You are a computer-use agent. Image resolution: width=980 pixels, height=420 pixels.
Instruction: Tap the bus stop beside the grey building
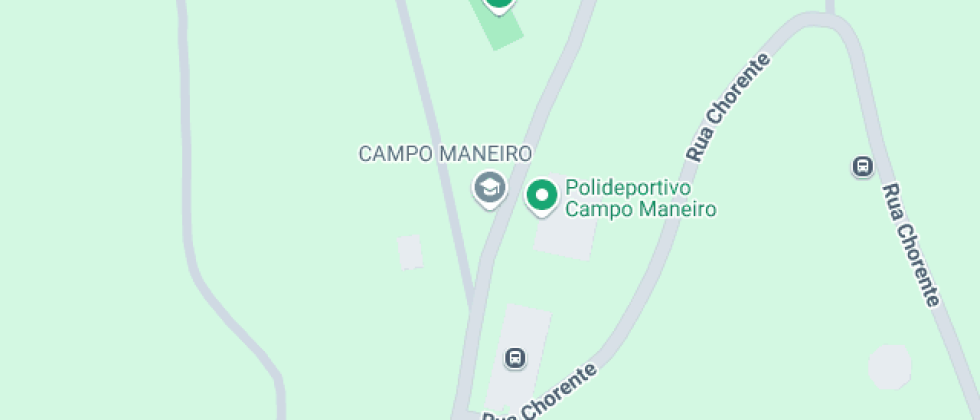point(515,357)
